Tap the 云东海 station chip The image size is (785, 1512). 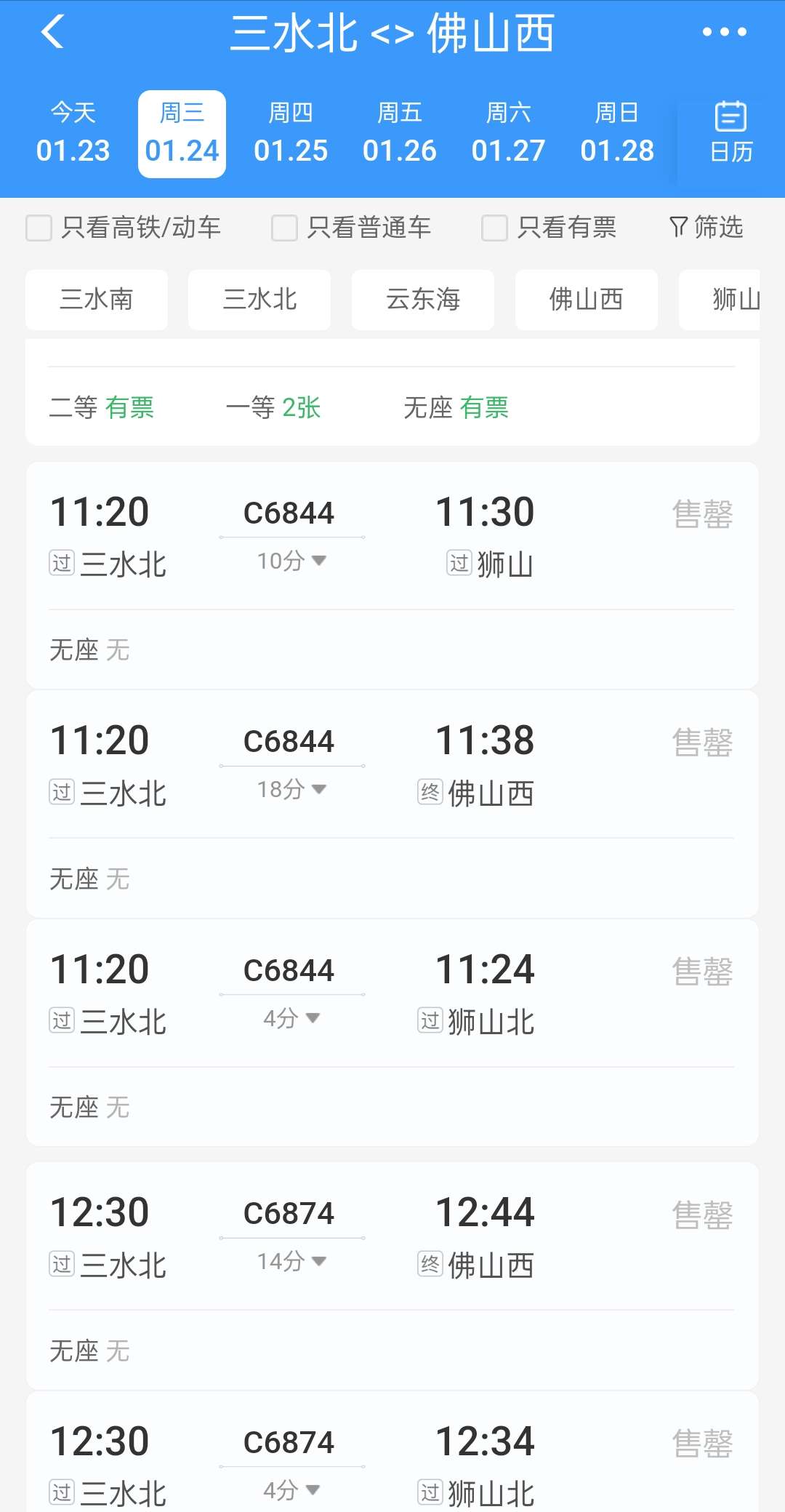[x=423, y=300]
